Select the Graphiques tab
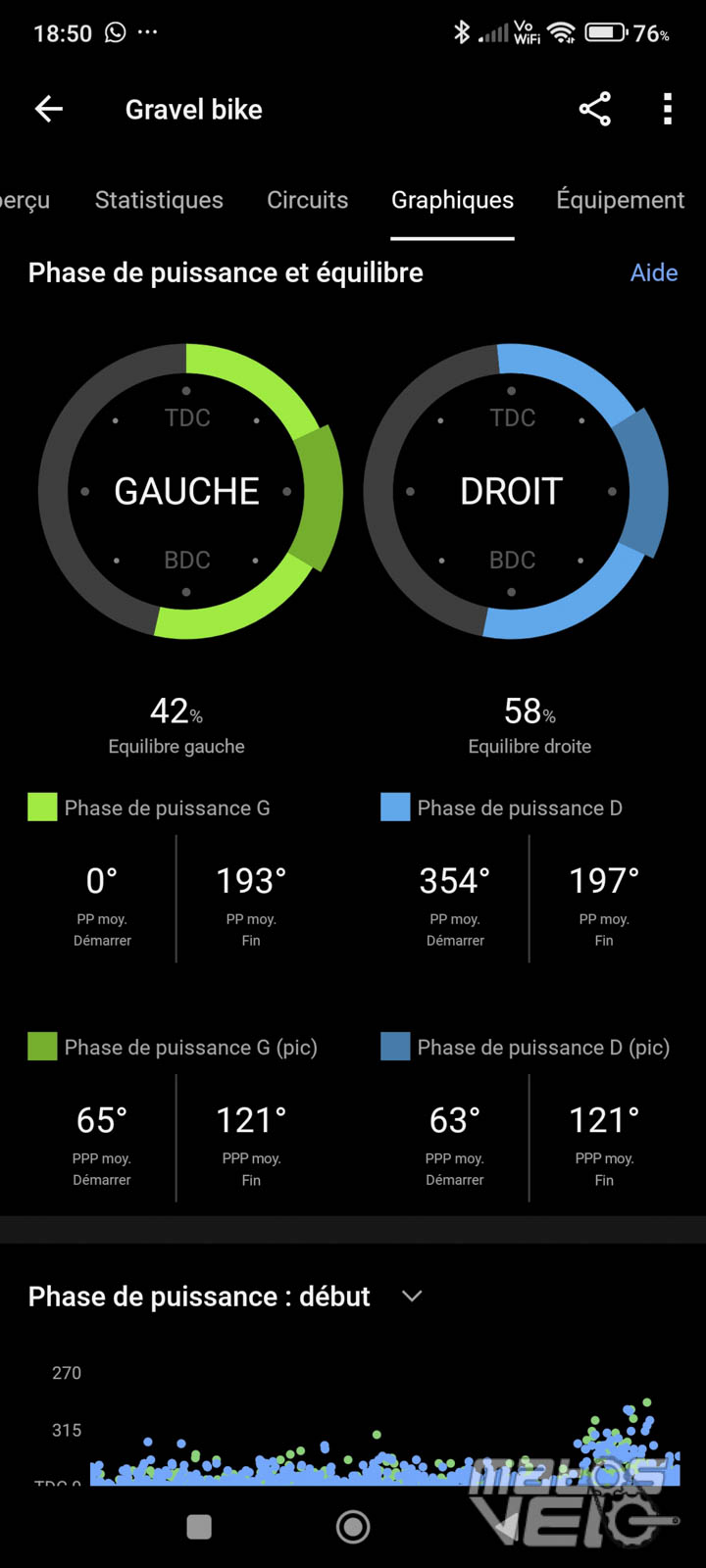 point(452,200)
